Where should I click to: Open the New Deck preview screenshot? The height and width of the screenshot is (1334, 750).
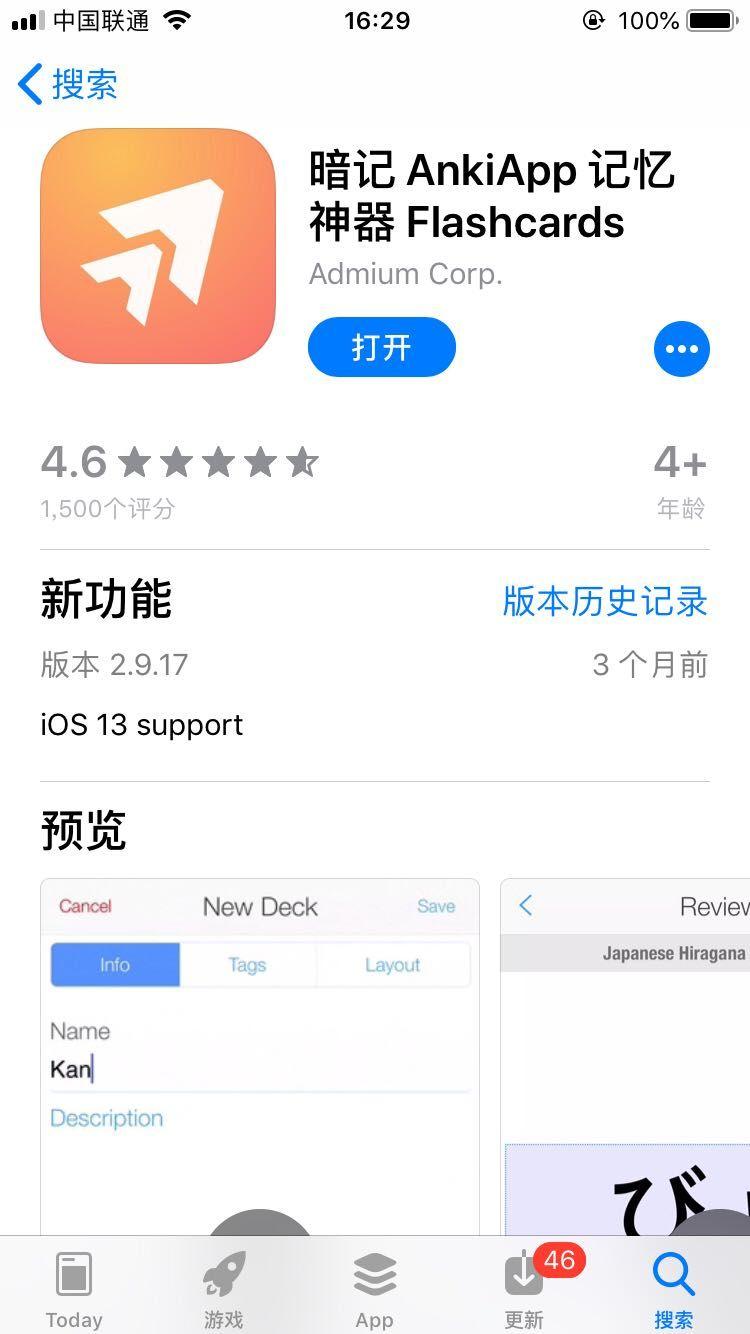pos(259,1050)
